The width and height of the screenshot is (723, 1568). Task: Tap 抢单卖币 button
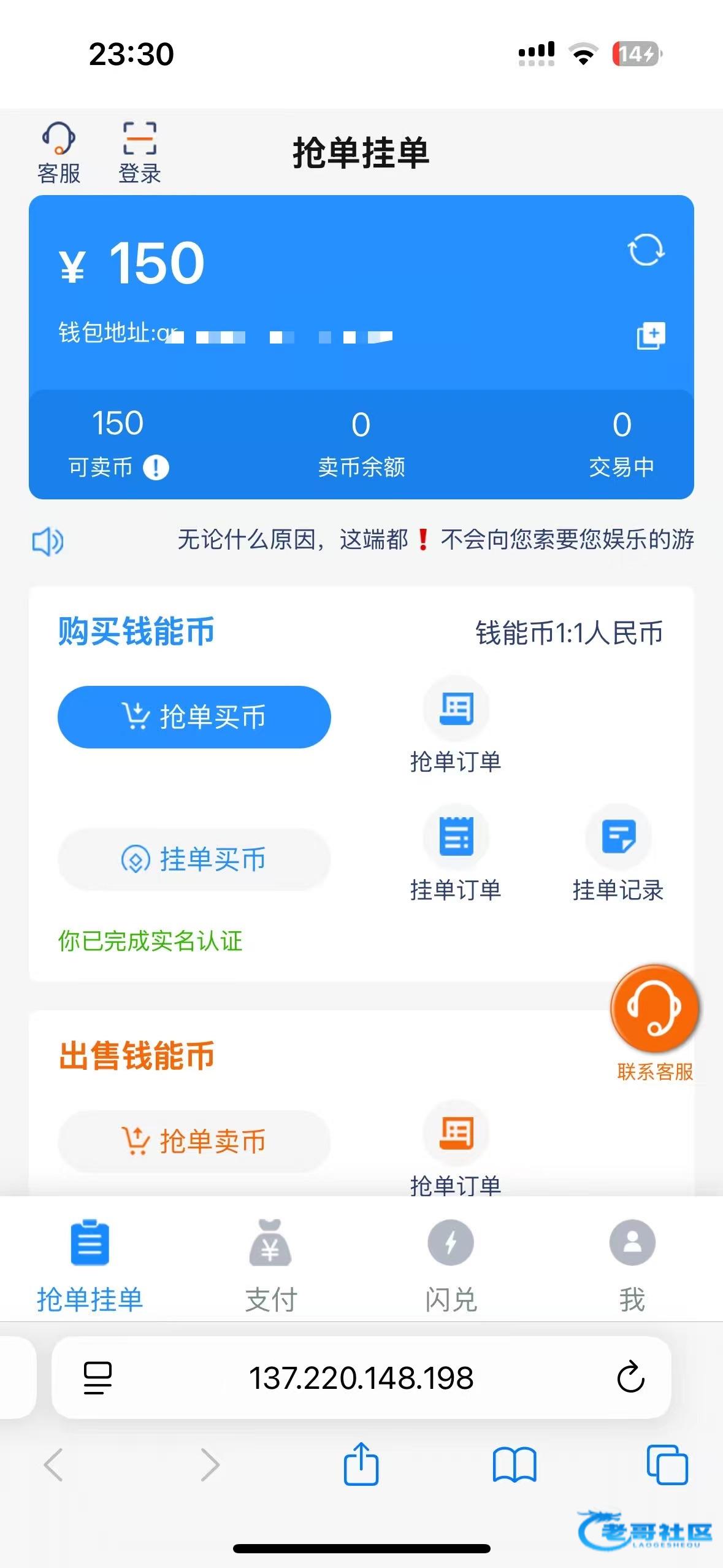194,1141
